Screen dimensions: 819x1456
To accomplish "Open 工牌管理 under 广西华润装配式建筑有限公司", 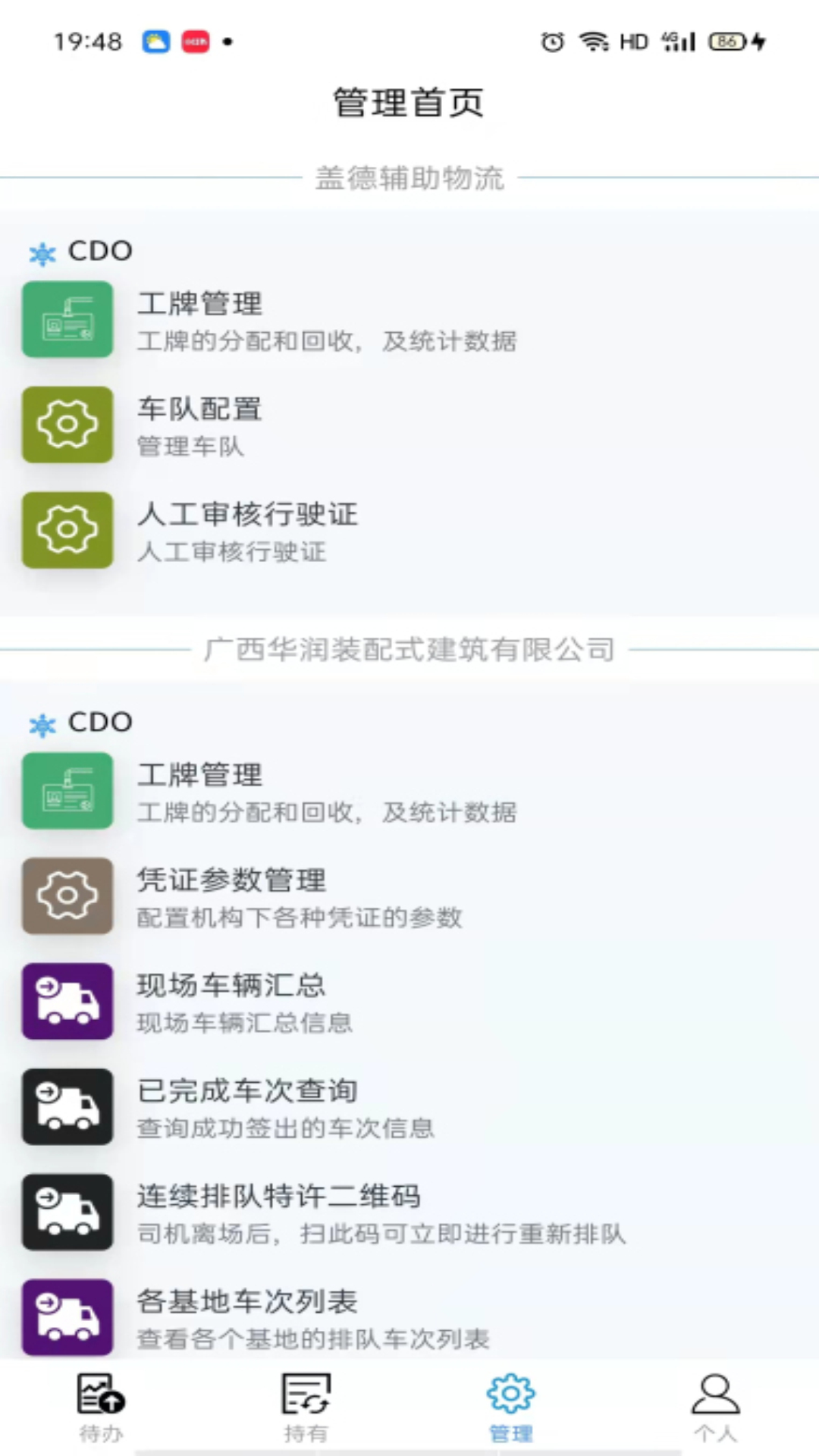I will click(x=409, y=791).
